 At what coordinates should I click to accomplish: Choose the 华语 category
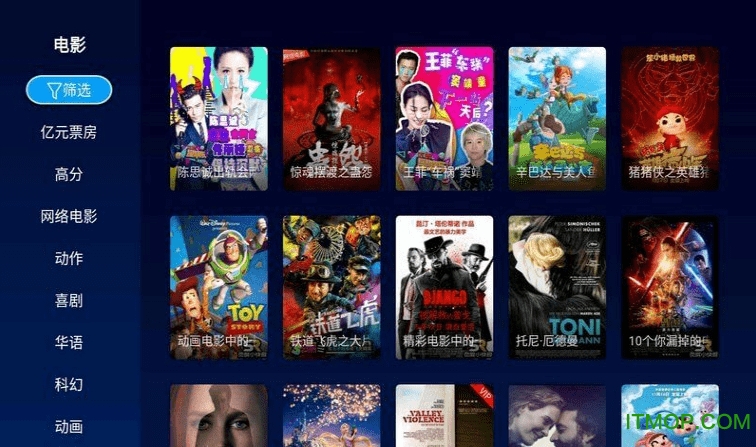(69, 342)
